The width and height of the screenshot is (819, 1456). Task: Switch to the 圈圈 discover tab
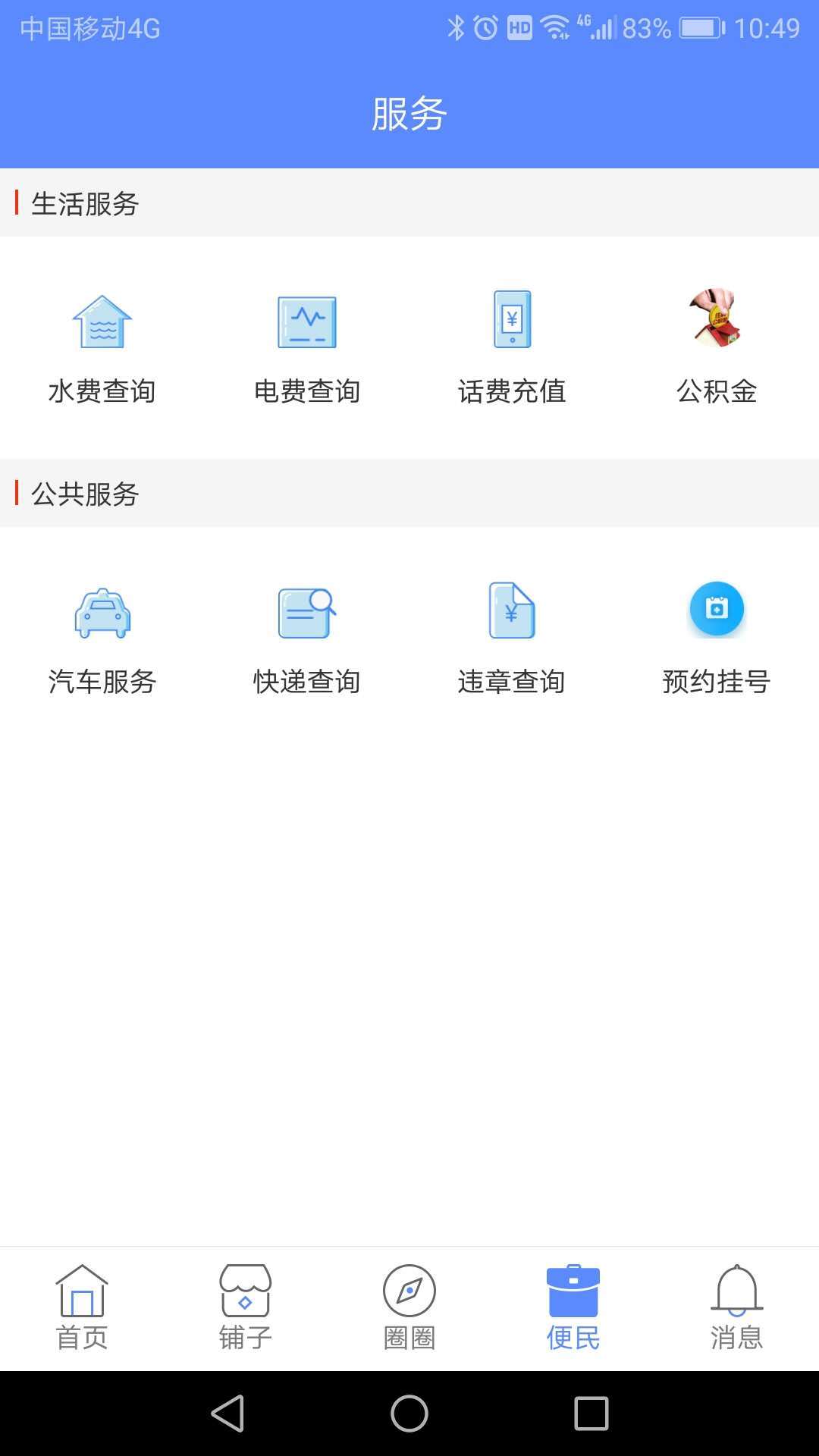tap(409, 1307)
